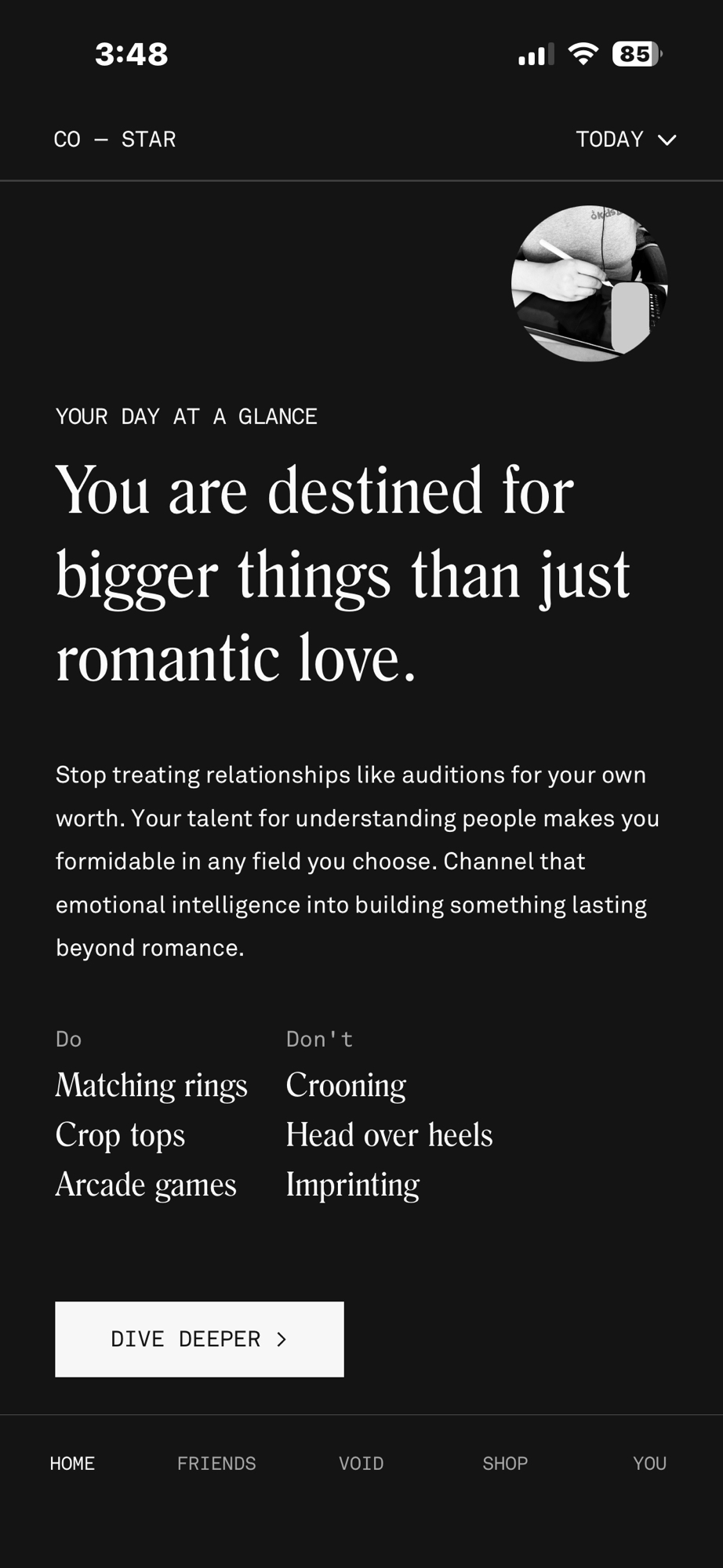Select the You tab
Image resolution: width=723 pixels, height=1568 pixels.
649,1463
